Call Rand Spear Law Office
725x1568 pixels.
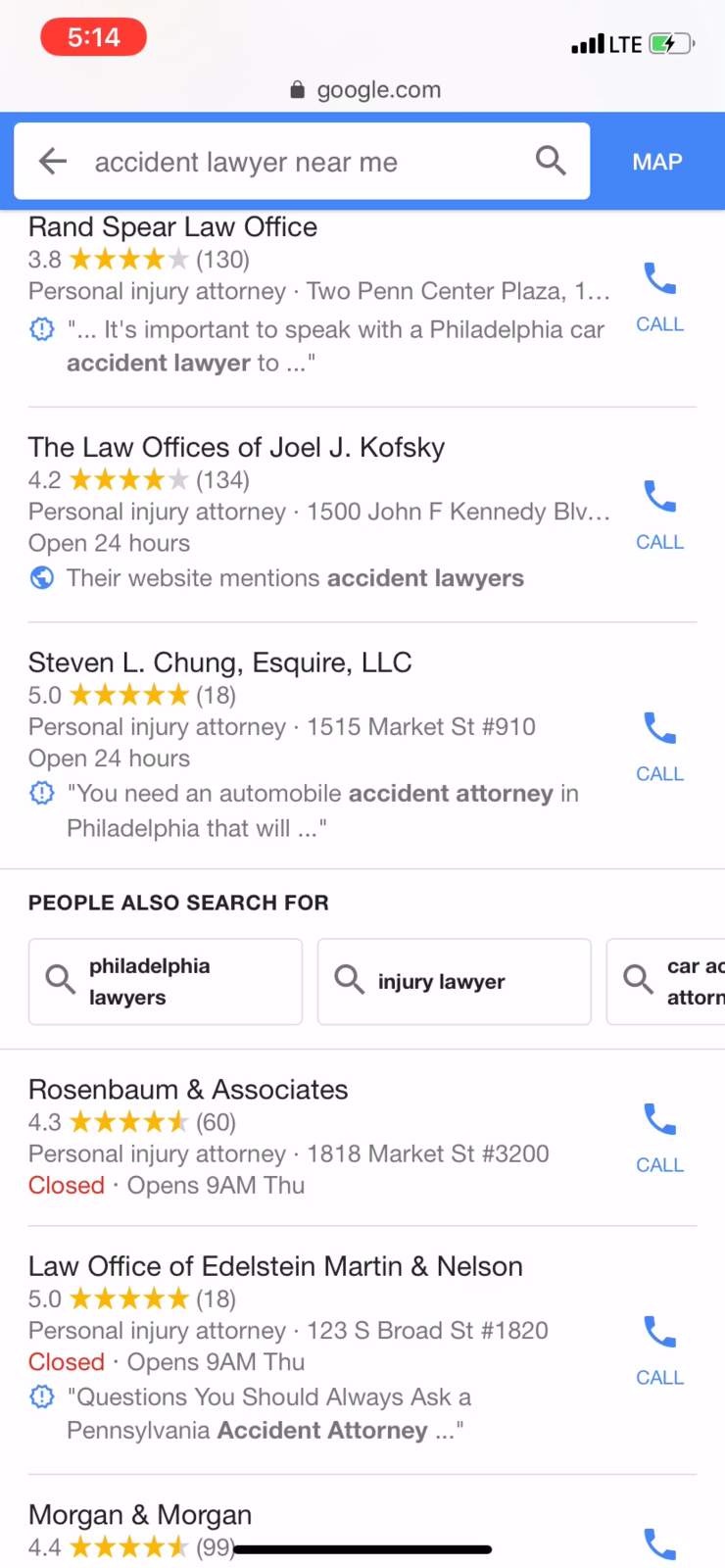click(659, 297)
